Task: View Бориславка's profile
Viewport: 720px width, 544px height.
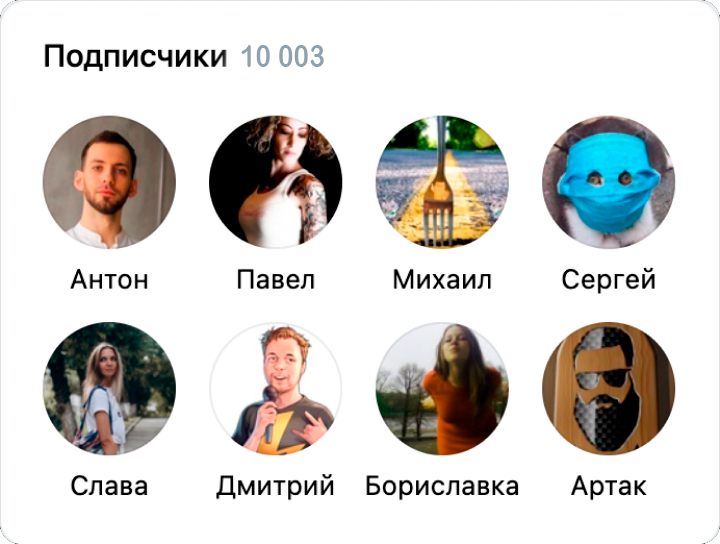Action: (442, 389)
